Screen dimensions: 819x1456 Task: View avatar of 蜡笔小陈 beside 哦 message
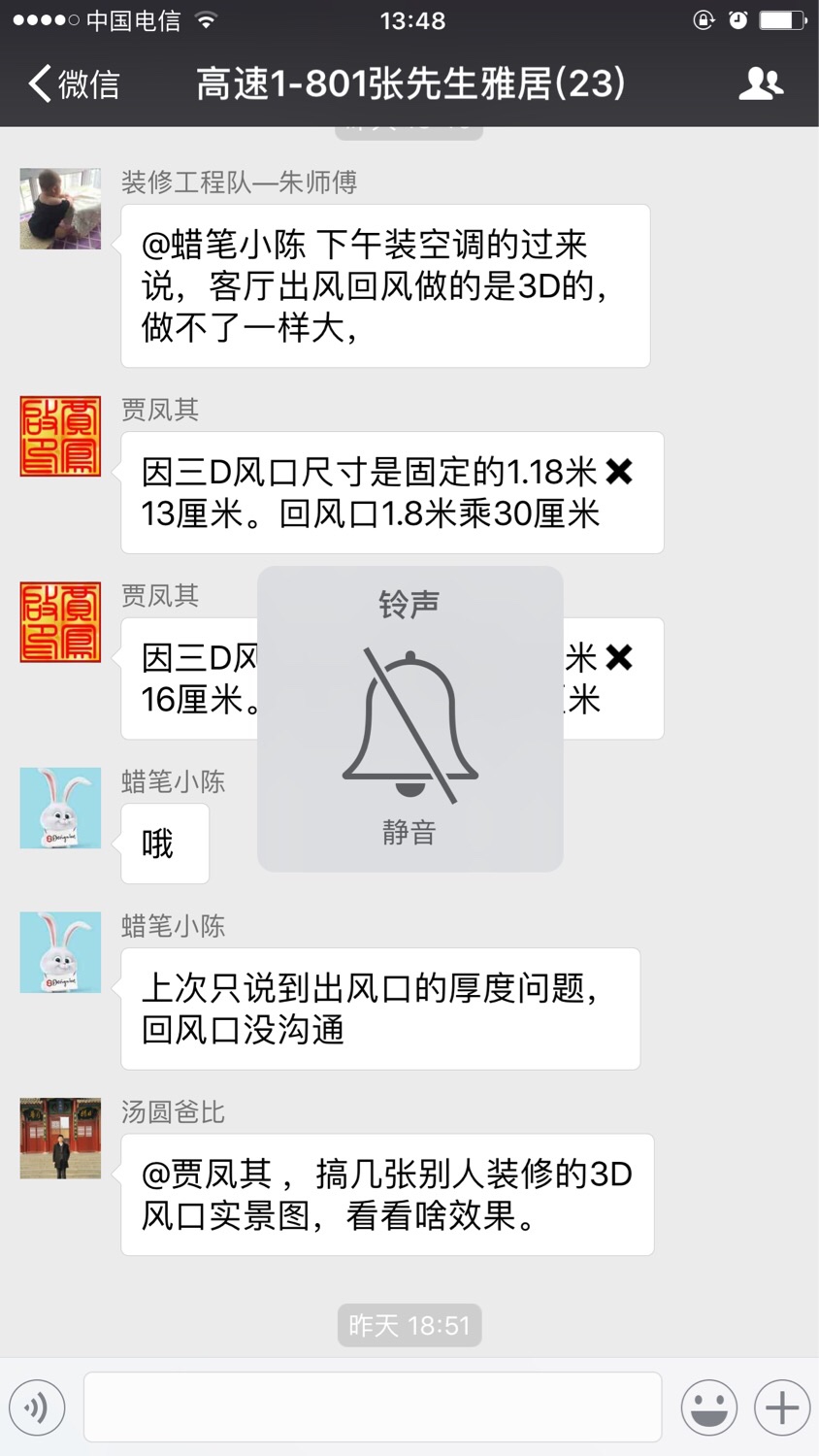[60, 808]
